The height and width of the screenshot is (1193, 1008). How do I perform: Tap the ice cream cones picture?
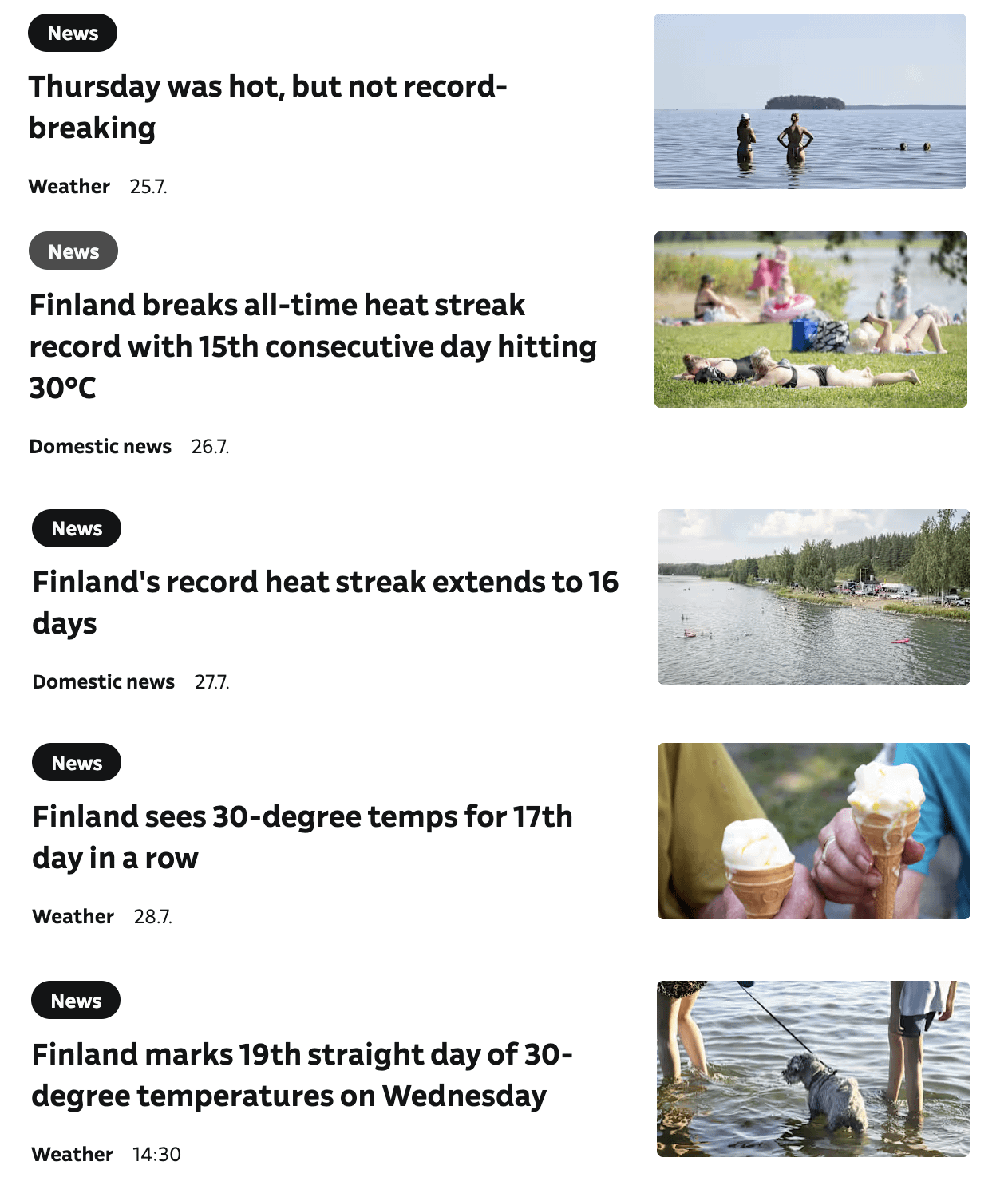(x=813, y=831)
